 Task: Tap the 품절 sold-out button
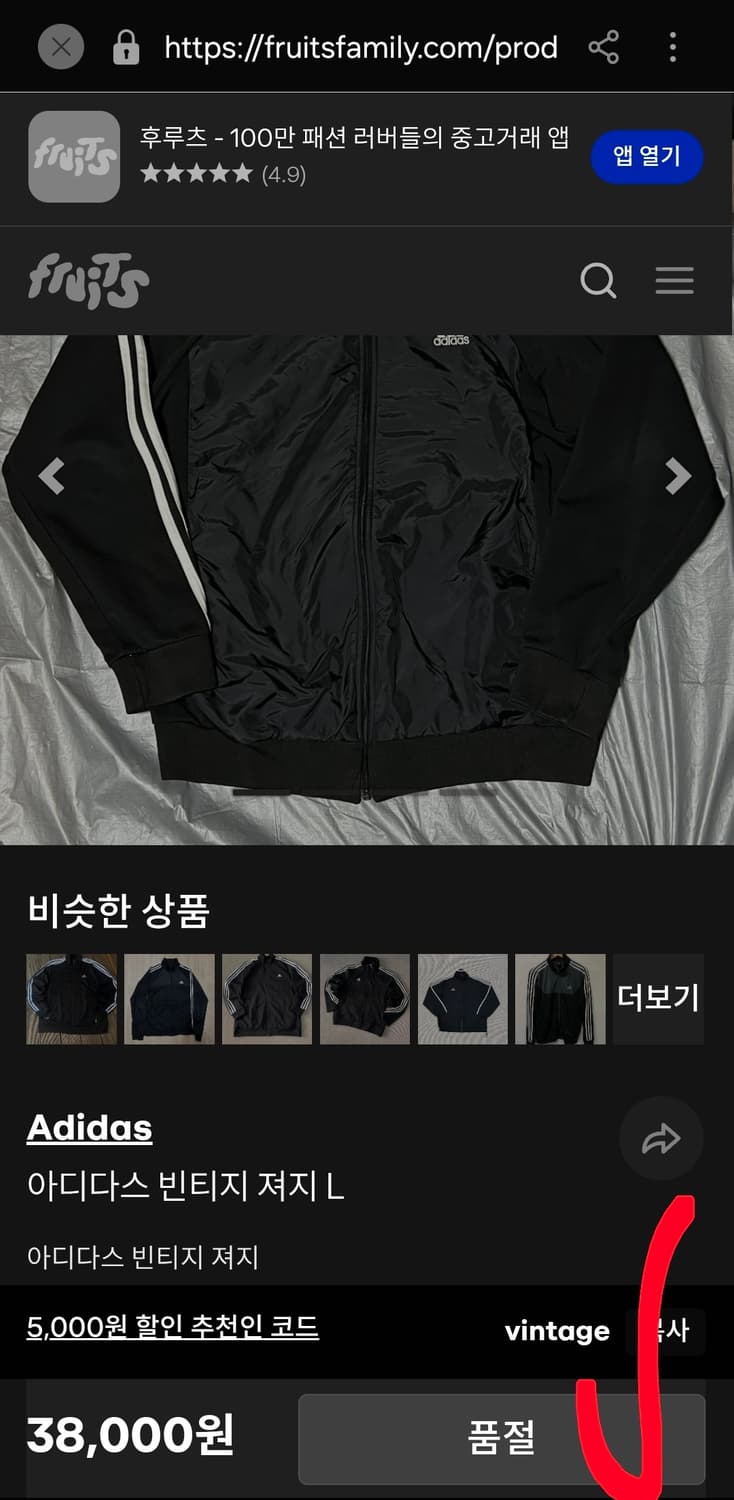click(x=501, y=1438)
